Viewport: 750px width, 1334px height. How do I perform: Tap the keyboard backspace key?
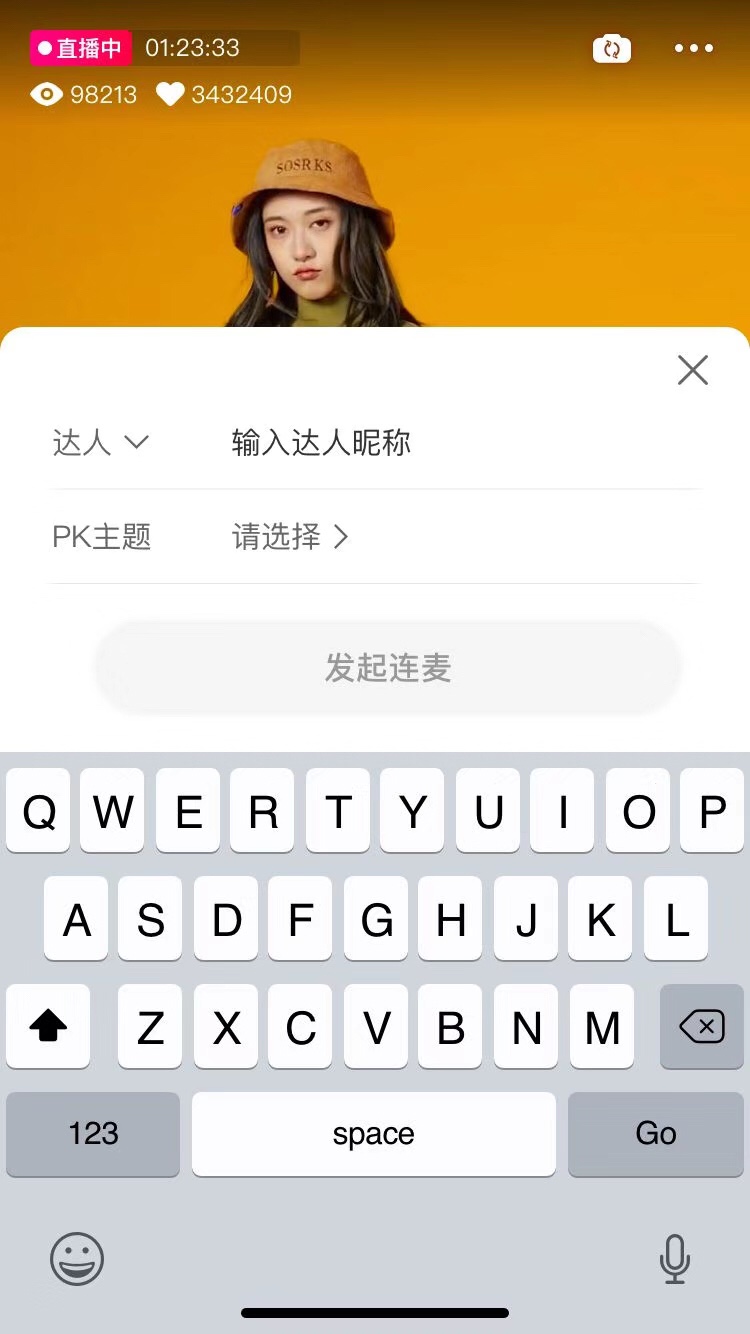click(x=701, y=1026)
